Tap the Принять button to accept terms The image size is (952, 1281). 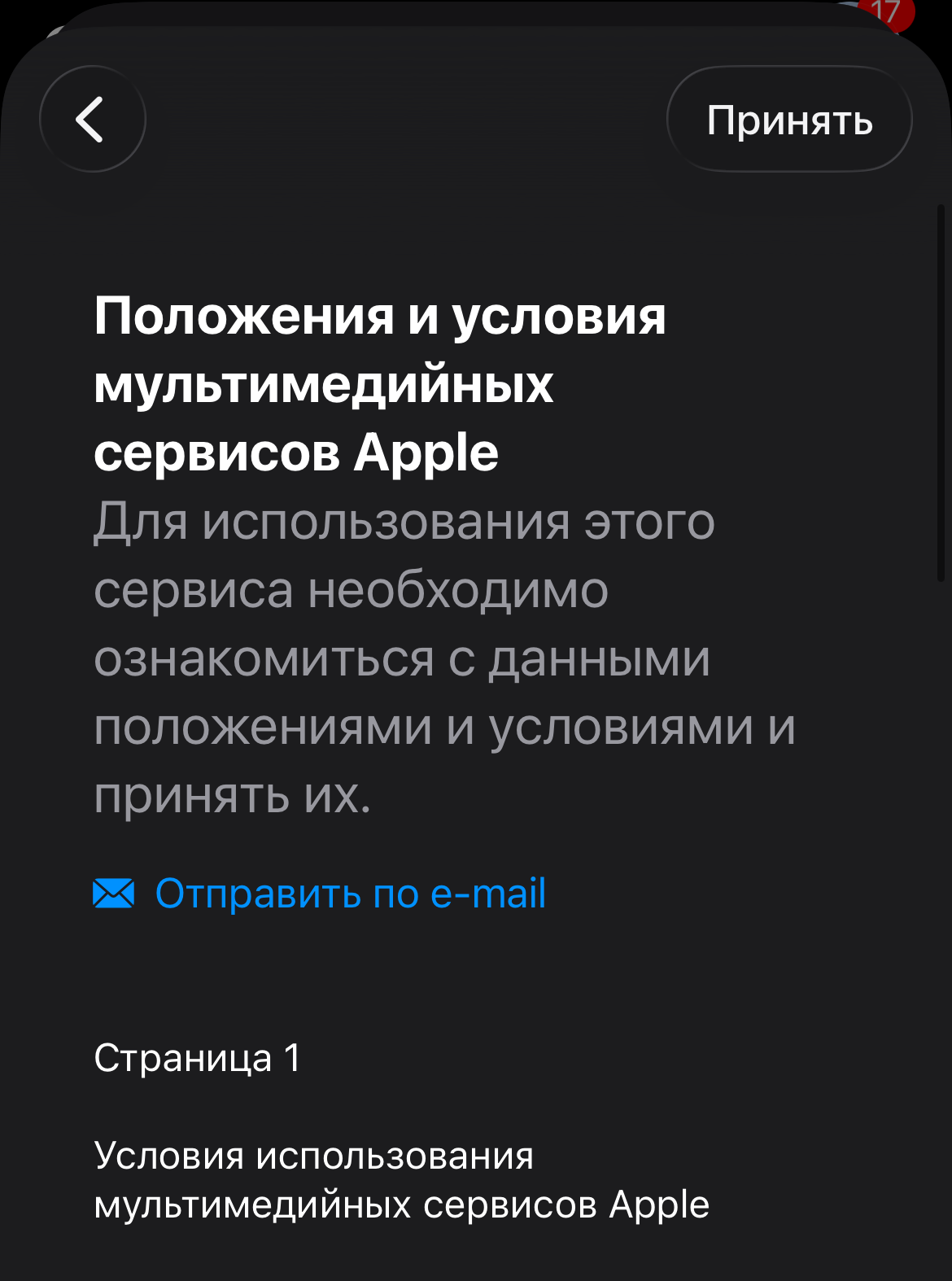tap(789, 120)
